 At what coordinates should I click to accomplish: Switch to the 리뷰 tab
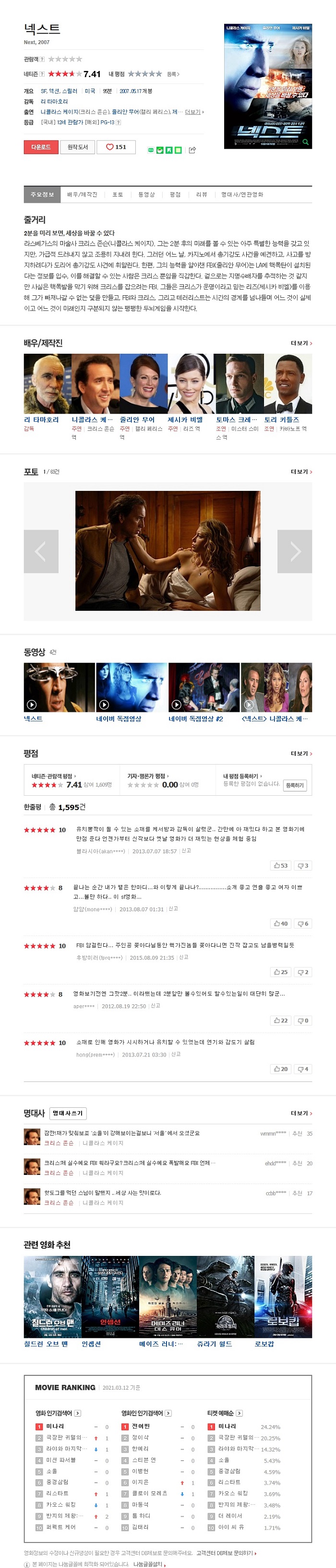pos(201,194)
